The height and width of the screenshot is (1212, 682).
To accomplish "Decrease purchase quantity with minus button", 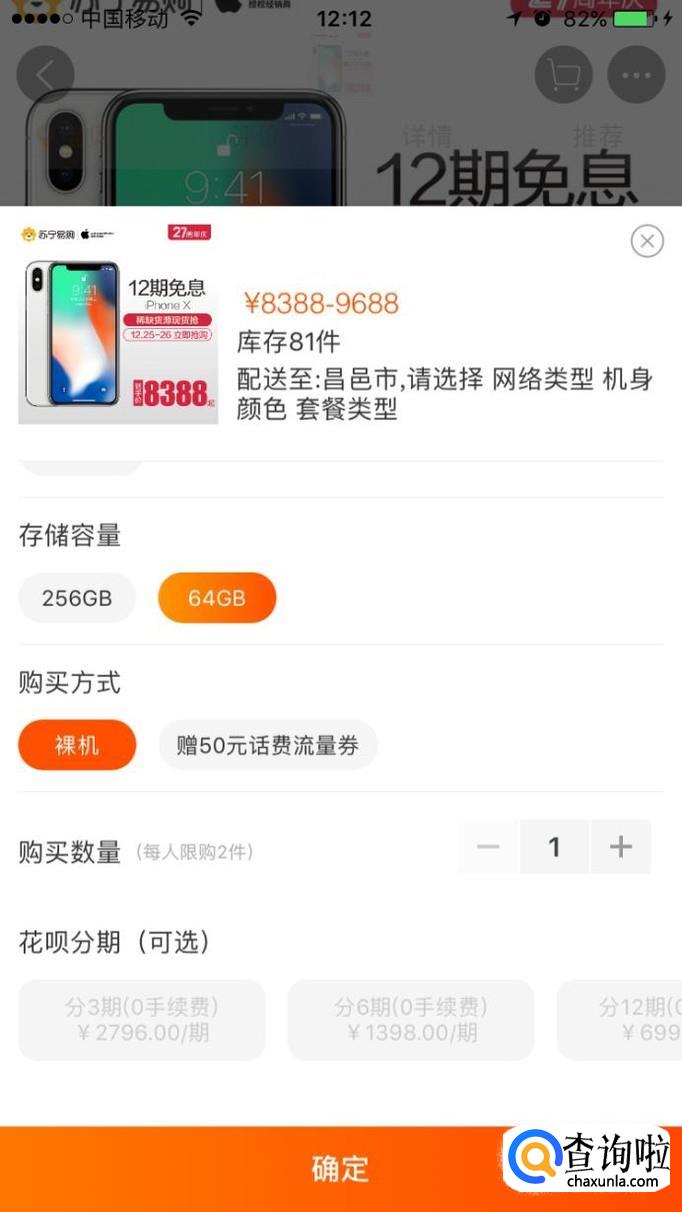I will (x=489, y=847).
